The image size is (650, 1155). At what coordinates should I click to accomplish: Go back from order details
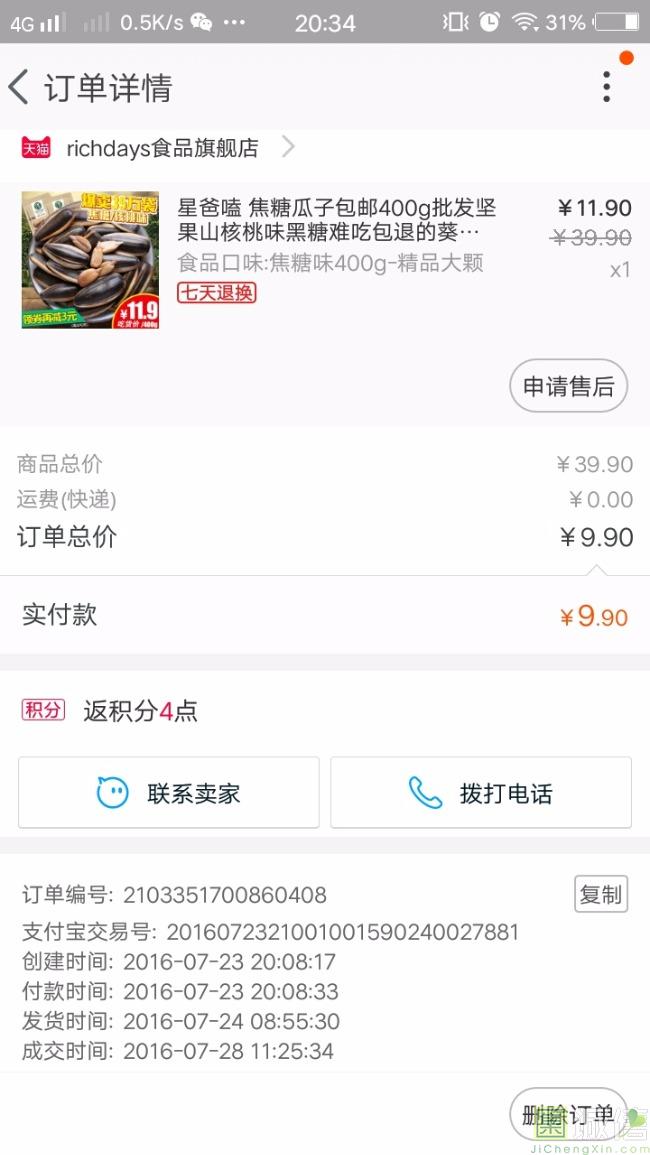click(19, 88)
